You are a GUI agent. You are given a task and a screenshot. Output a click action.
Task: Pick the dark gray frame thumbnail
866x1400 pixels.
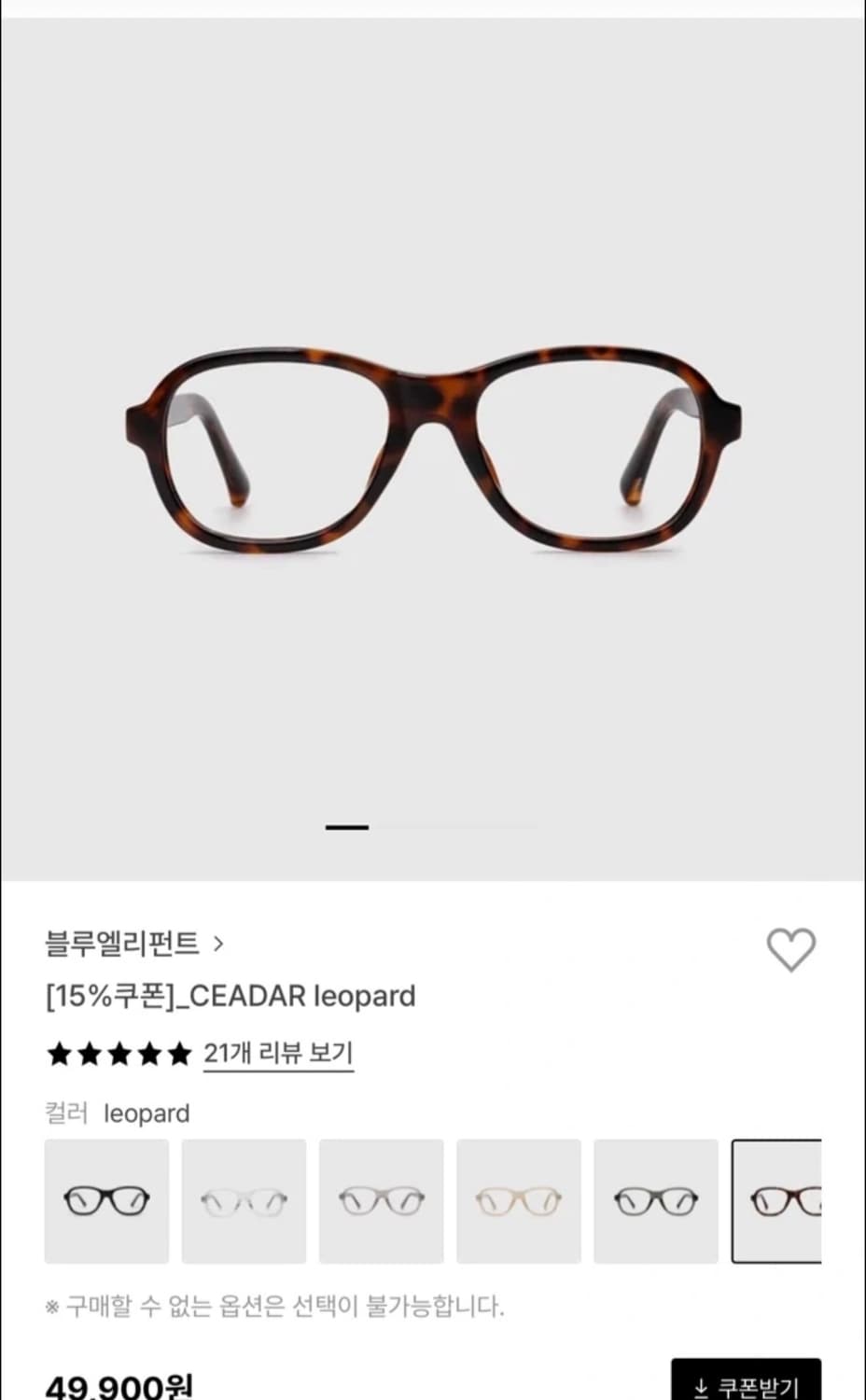(x=655, y=1201)
